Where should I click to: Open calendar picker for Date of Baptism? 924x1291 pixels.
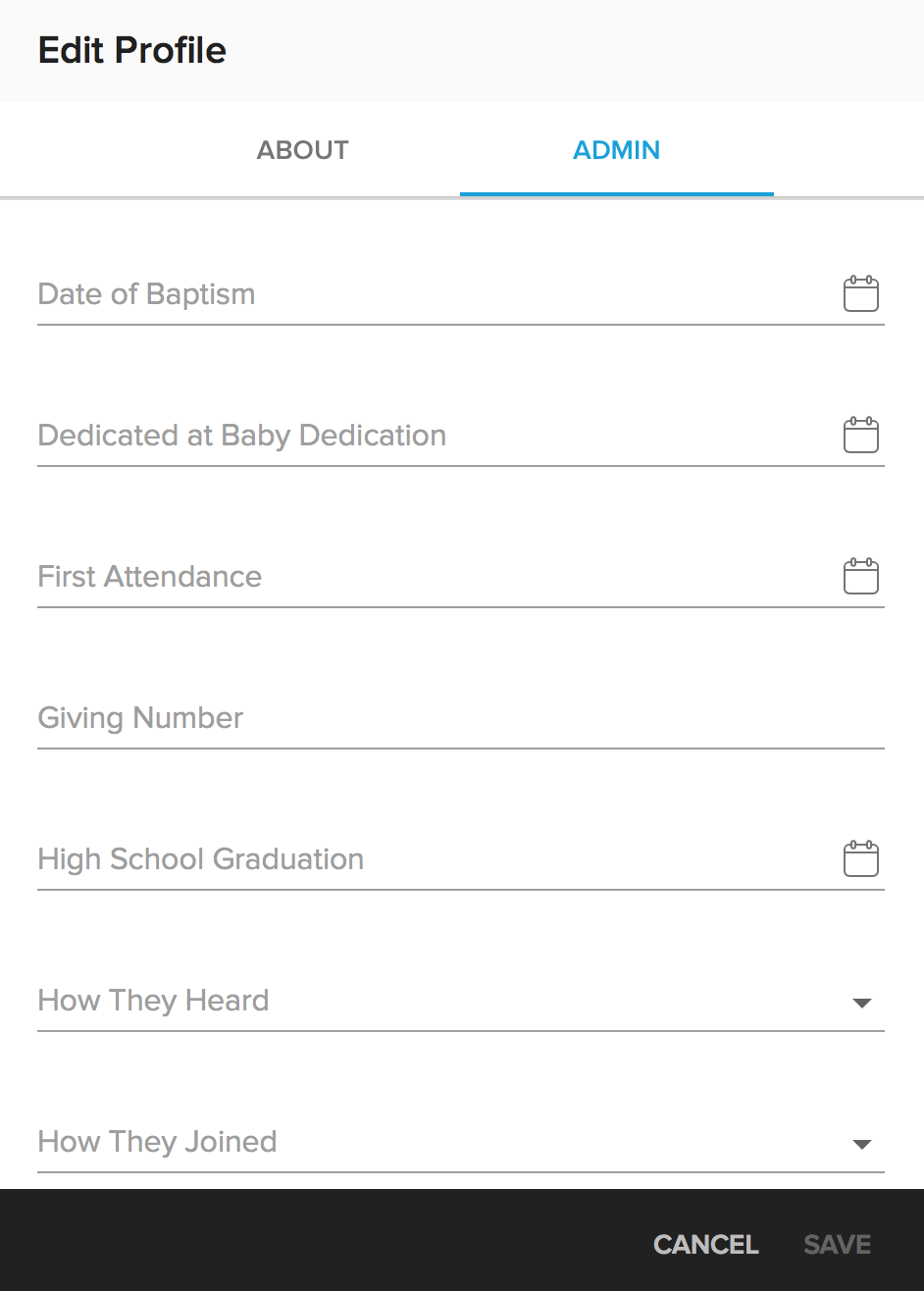[860, 294]
